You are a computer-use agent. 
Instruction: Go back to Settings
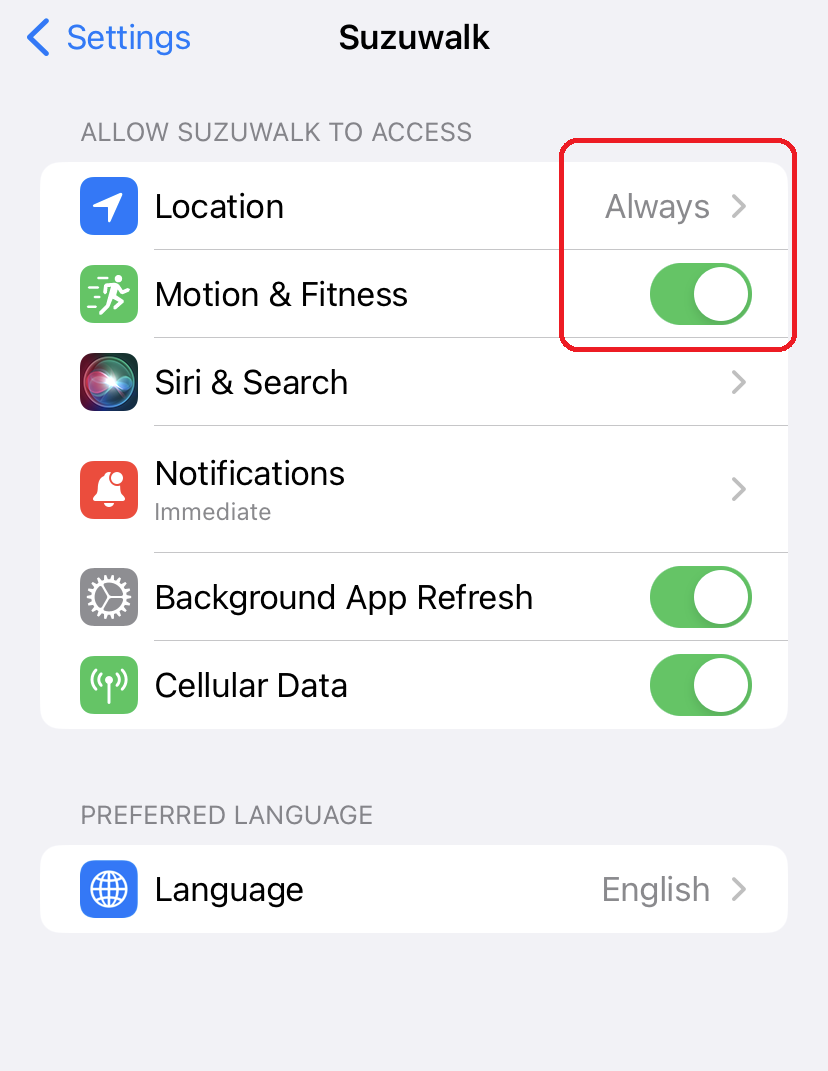tap(108, 38)
